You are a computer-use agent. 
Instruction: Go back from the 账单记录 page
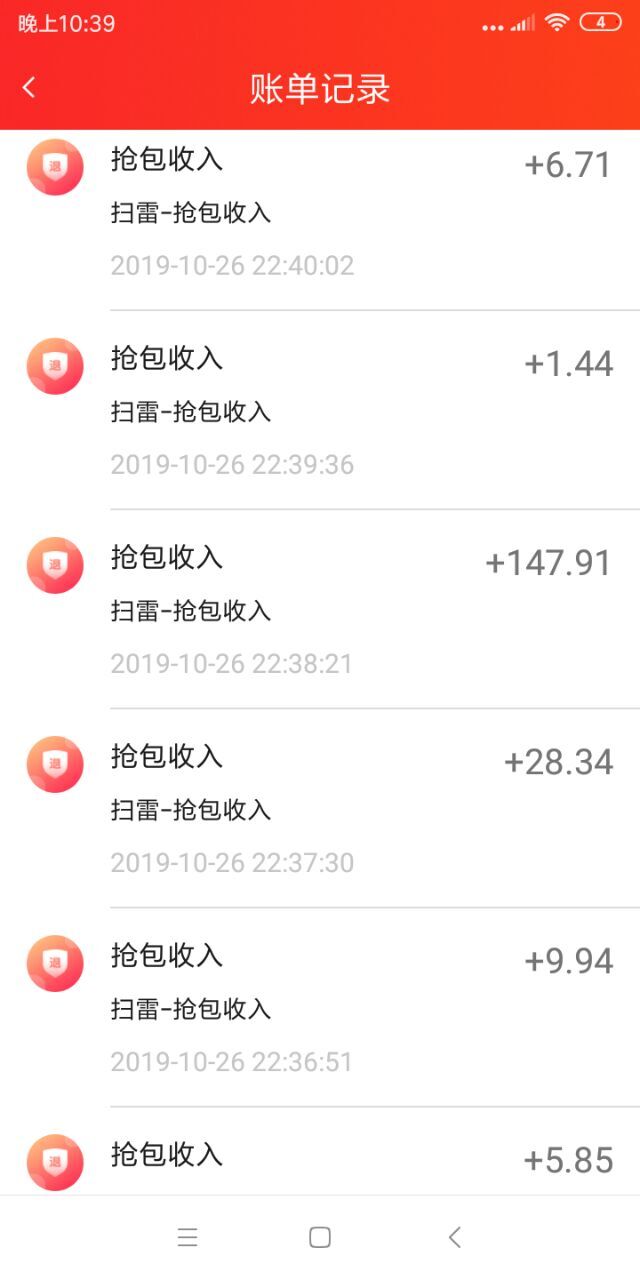coord(29,88)
